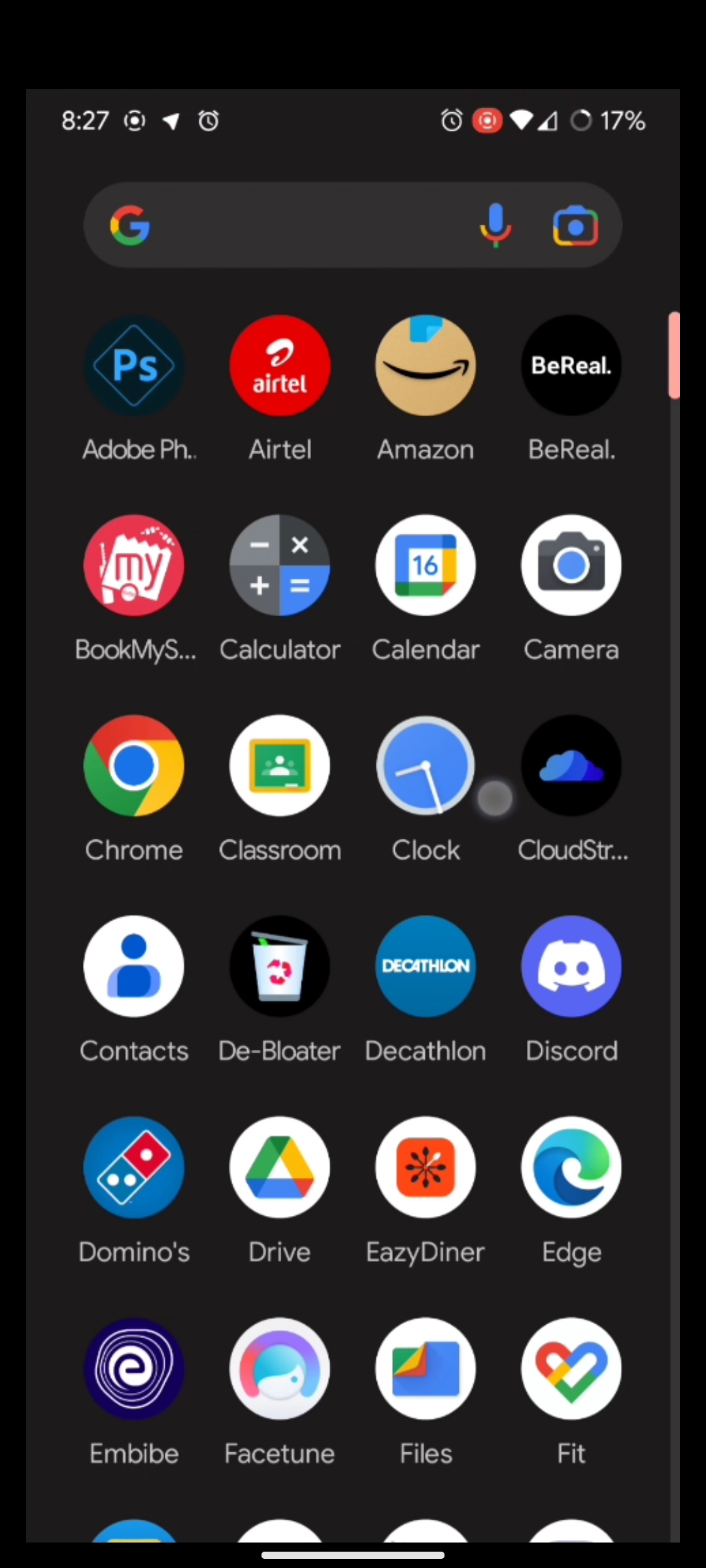
Task: Open the BeReal app
Action: click(571, 365)
